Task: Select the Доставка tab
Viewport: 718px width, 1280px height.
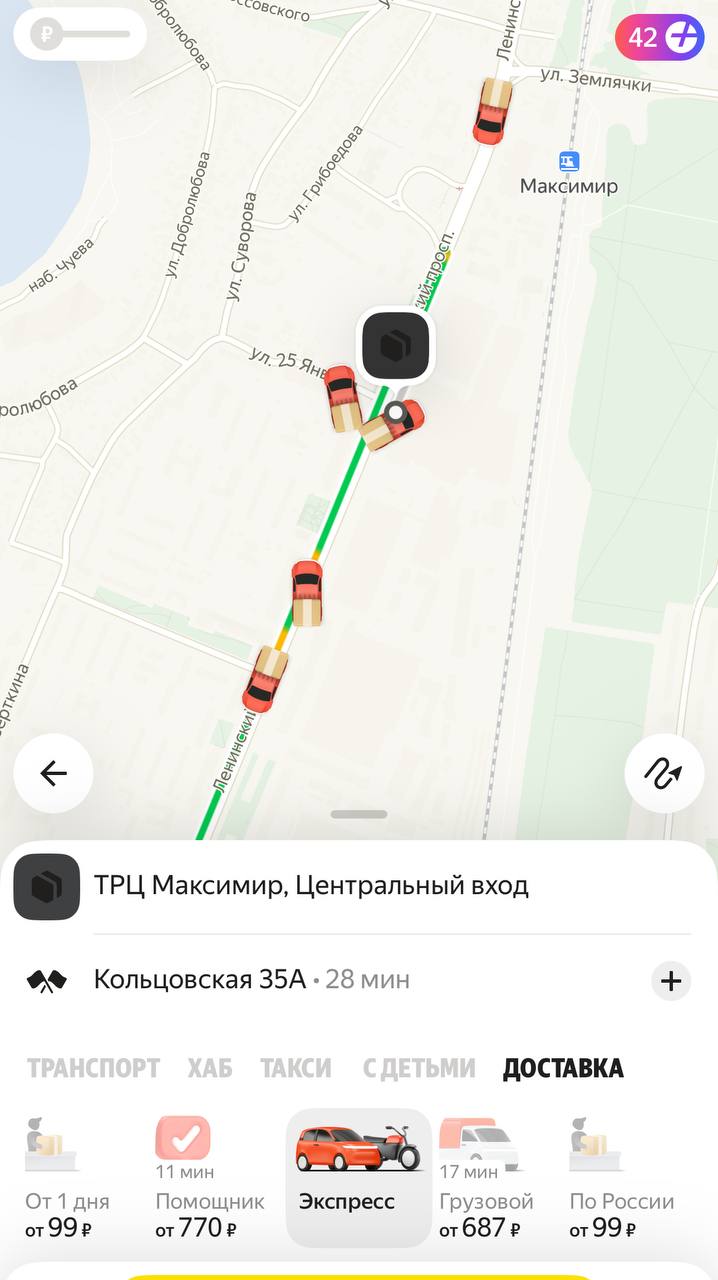Action: (x=563, y=1068)
